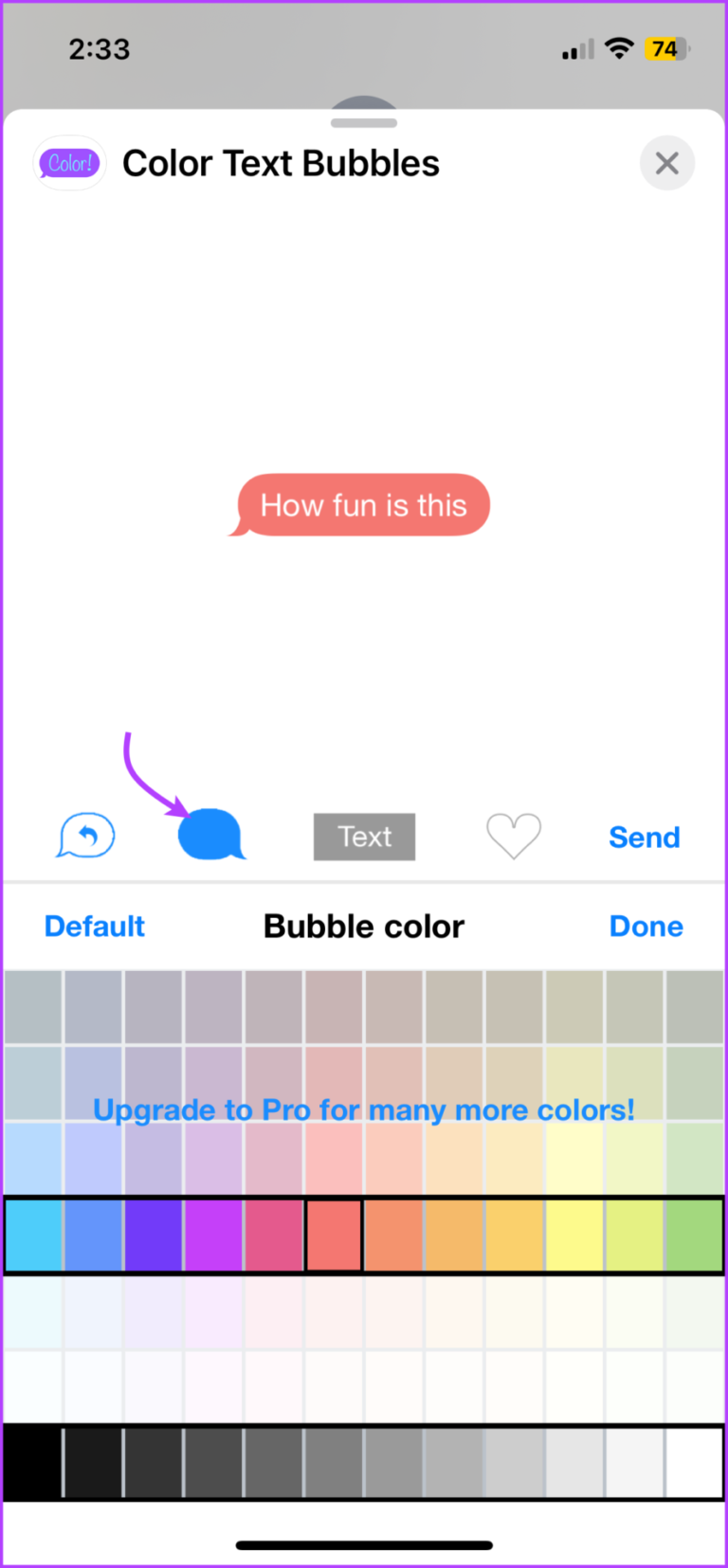Pick the white color swatch
Screen dimensions: 728x1568
[694, 1463]
